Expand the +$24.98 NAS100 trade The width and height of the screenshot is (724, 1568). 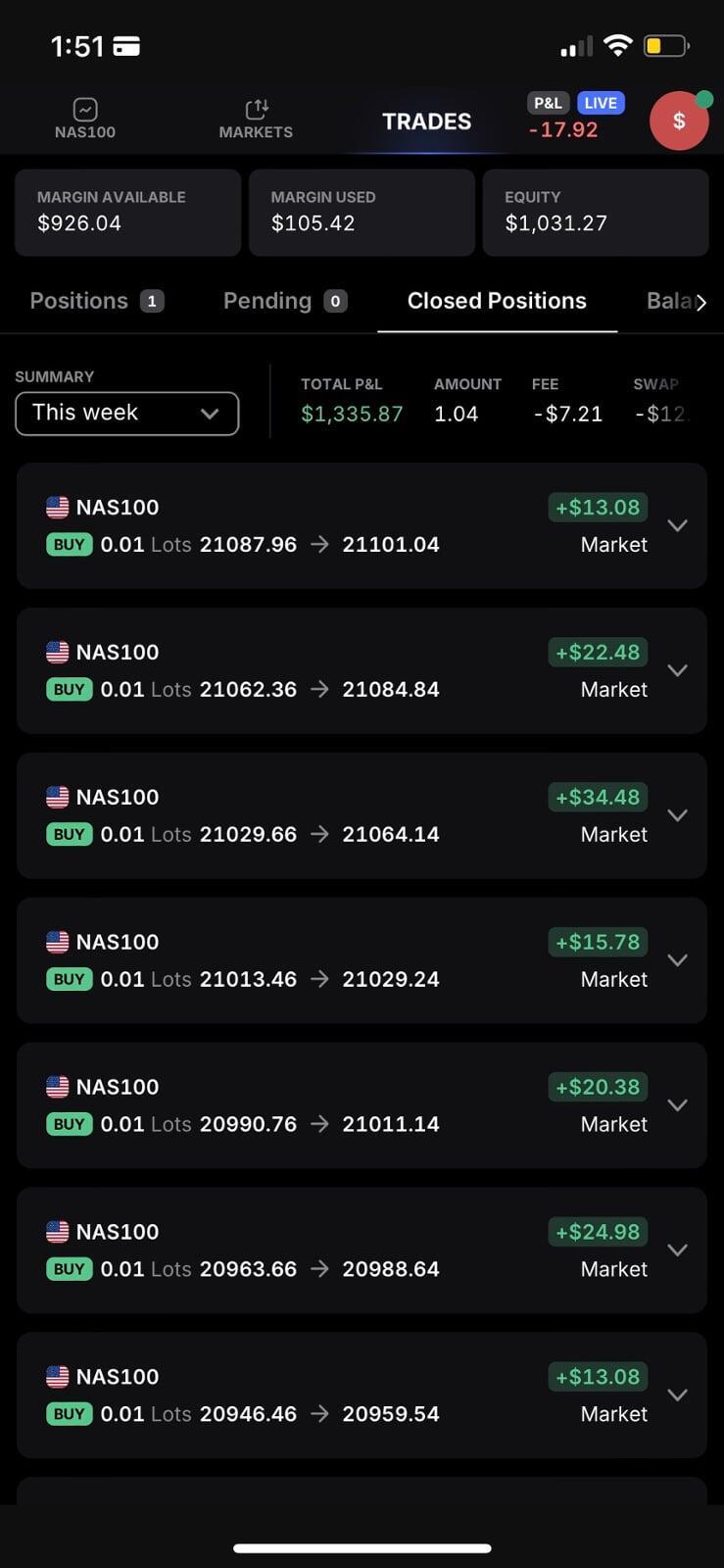(677, 1250)
